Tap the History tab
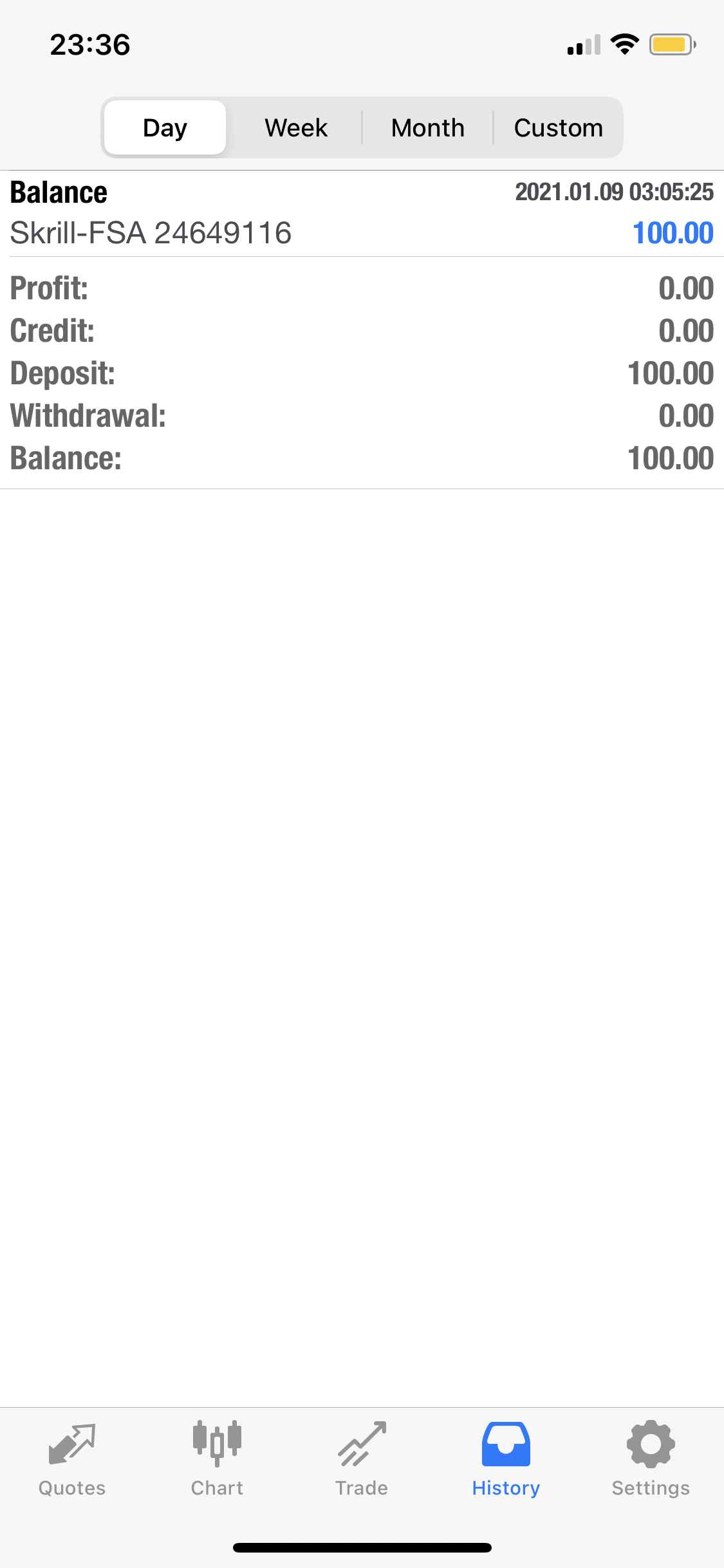This screenshot has width=724, height=1568. pos(506,1459)
